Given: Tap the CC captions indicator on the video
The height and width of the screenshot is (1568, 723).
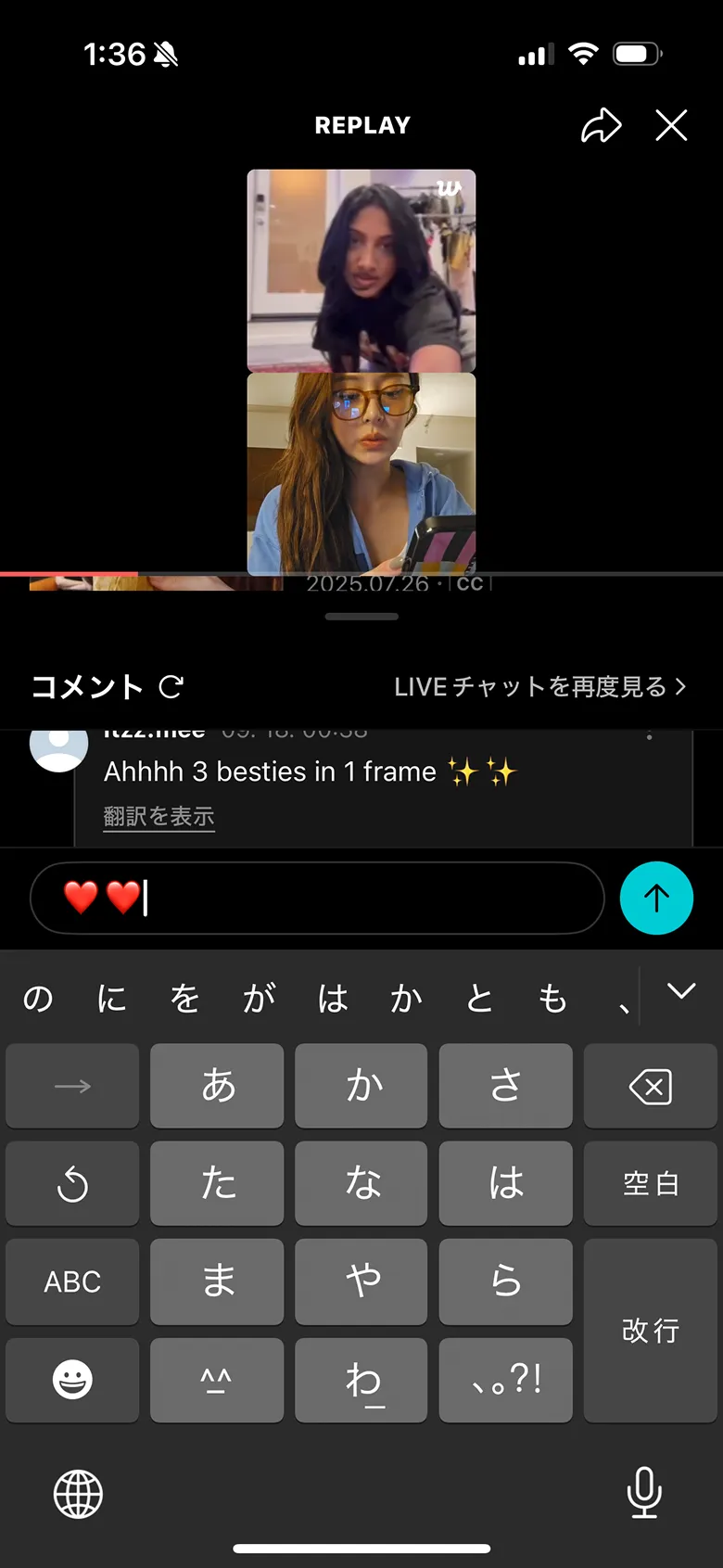Looking at the screenshot, I should tap(469, 583).
